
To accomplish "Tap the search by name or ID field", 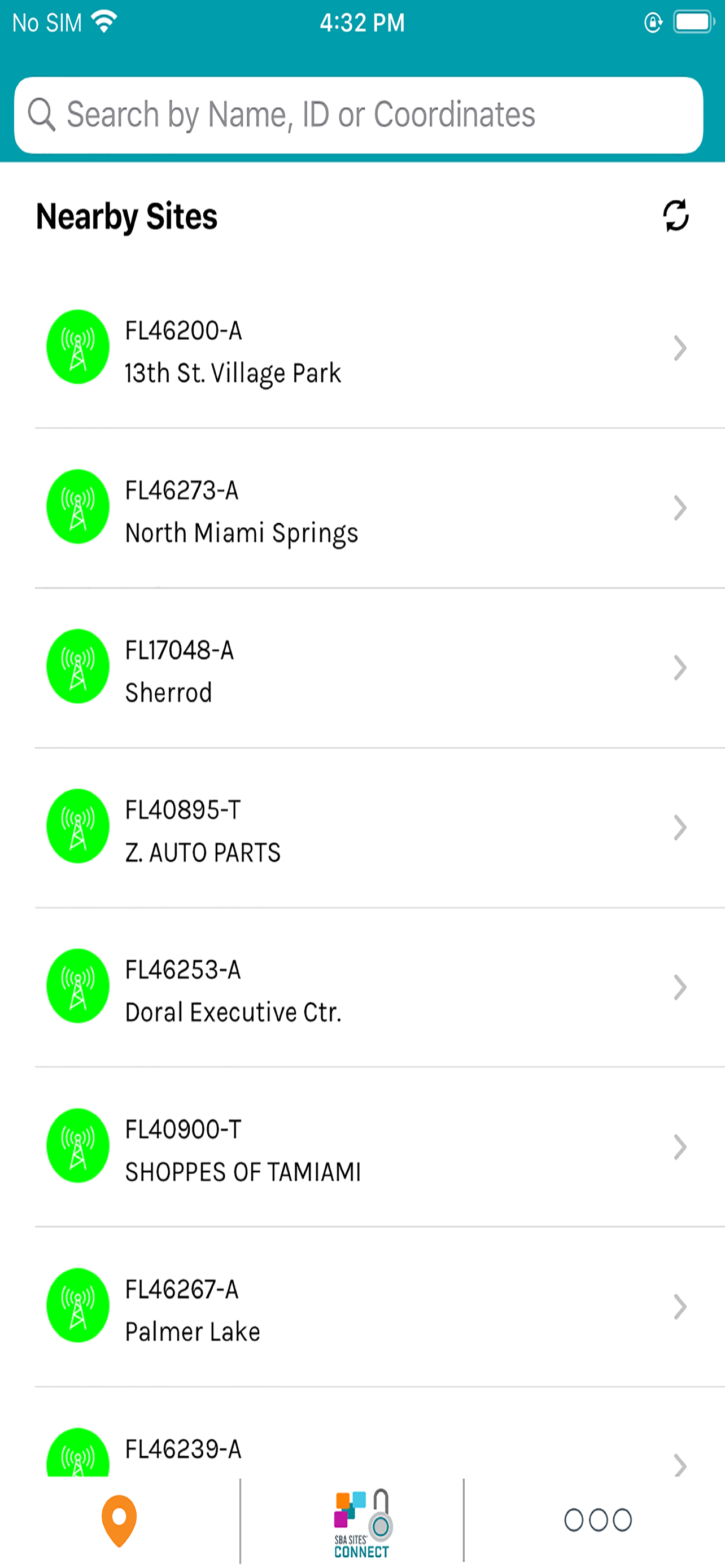I will [x=359, y=115].
